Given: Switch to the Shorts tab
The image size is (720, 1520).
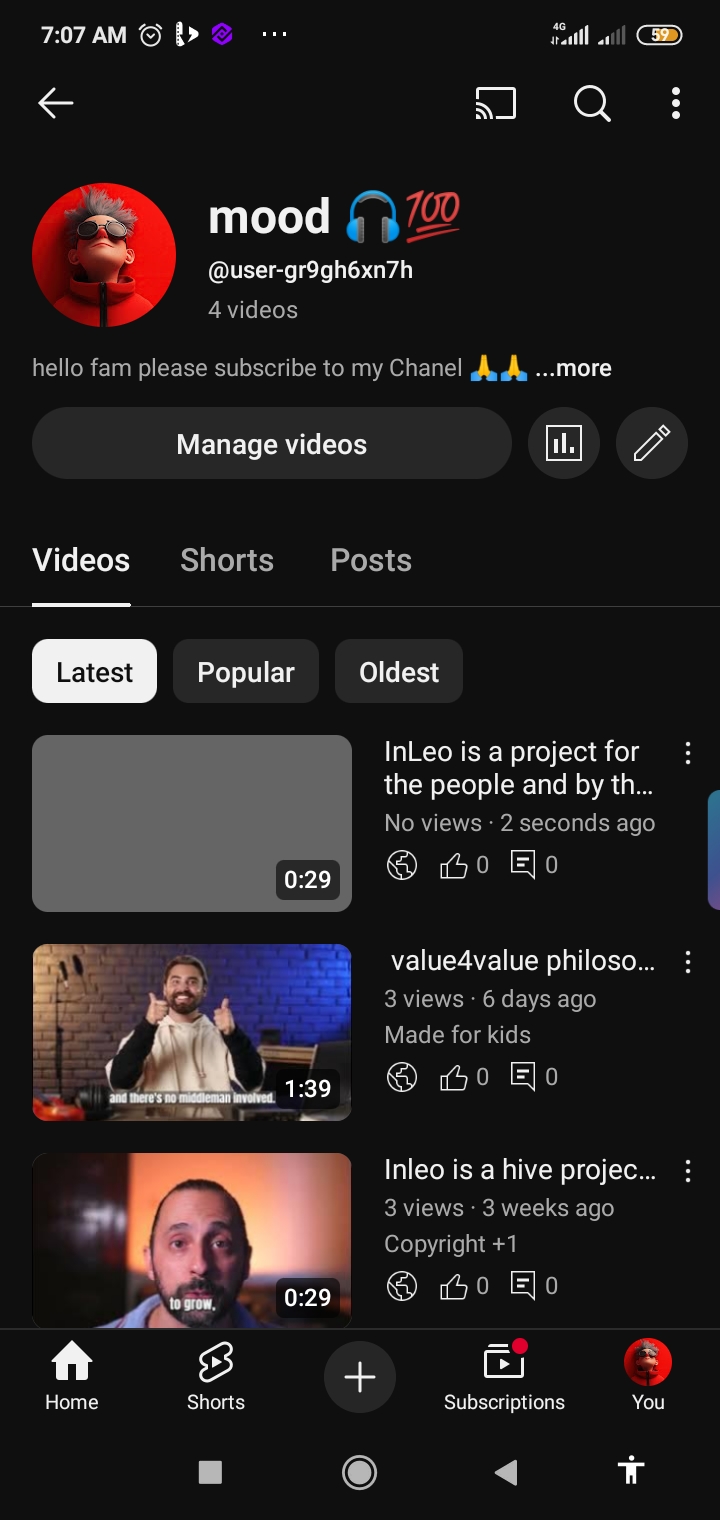Looking at the screenshot, I should (x=226, y=560).
